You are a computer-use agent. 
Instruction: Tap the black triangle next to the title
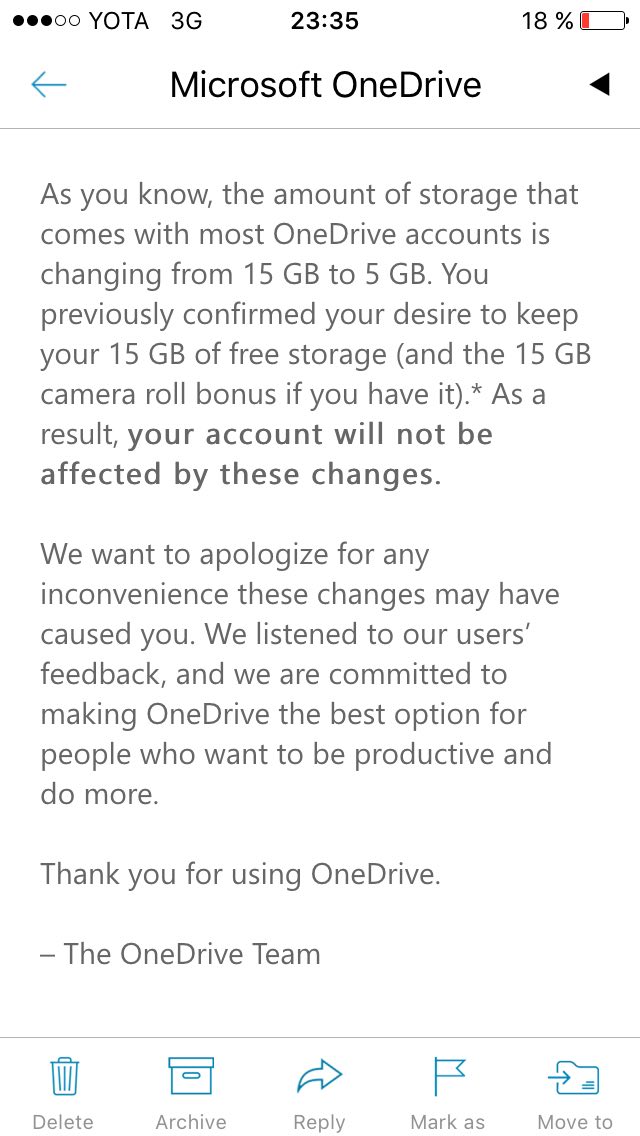(x=599, y=85)
